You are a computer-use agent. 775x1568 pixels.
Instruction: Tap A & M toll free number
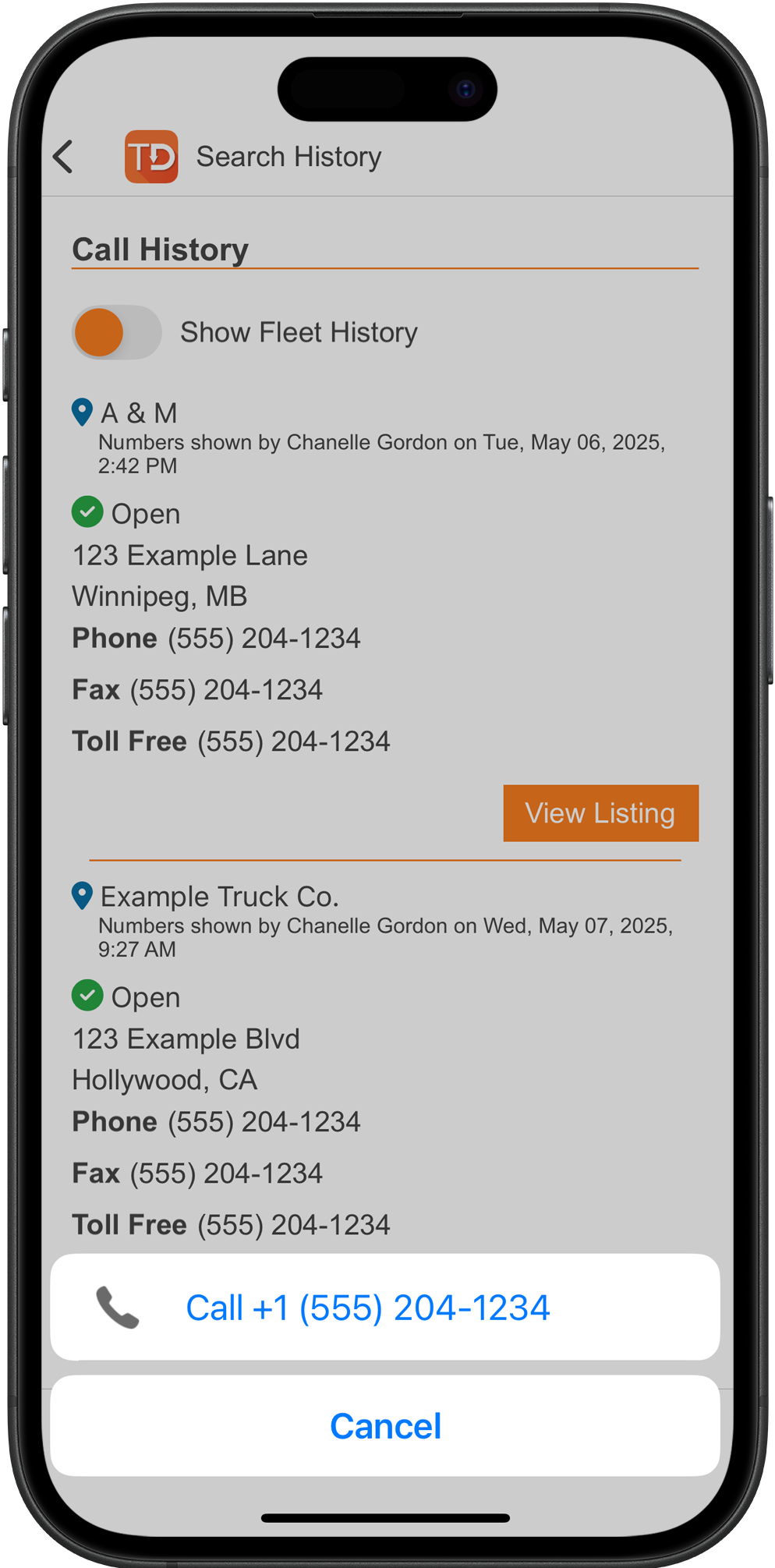point(293,742)
